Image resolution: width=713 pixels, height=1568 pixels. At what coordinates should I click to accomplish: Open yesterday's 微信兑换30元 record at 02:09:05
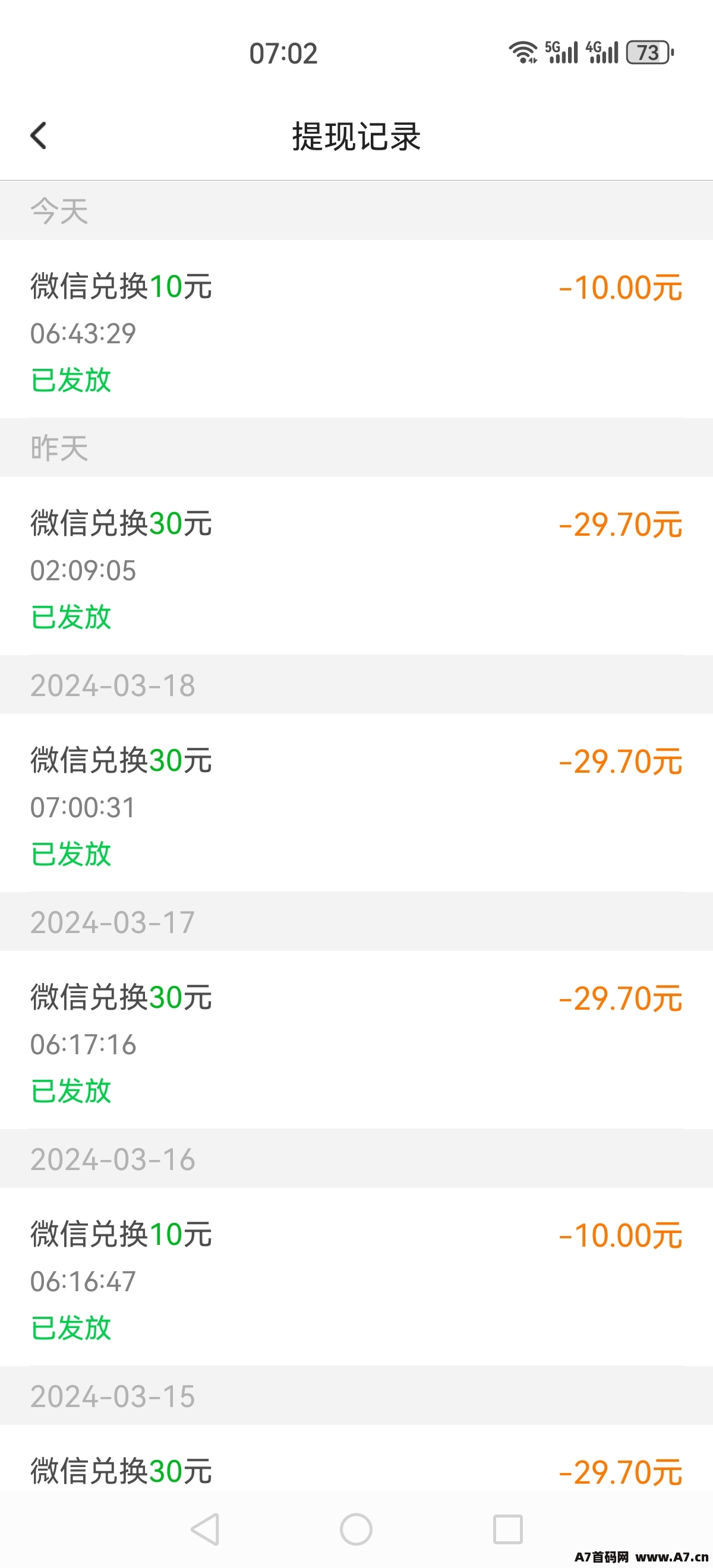(356, 565)
